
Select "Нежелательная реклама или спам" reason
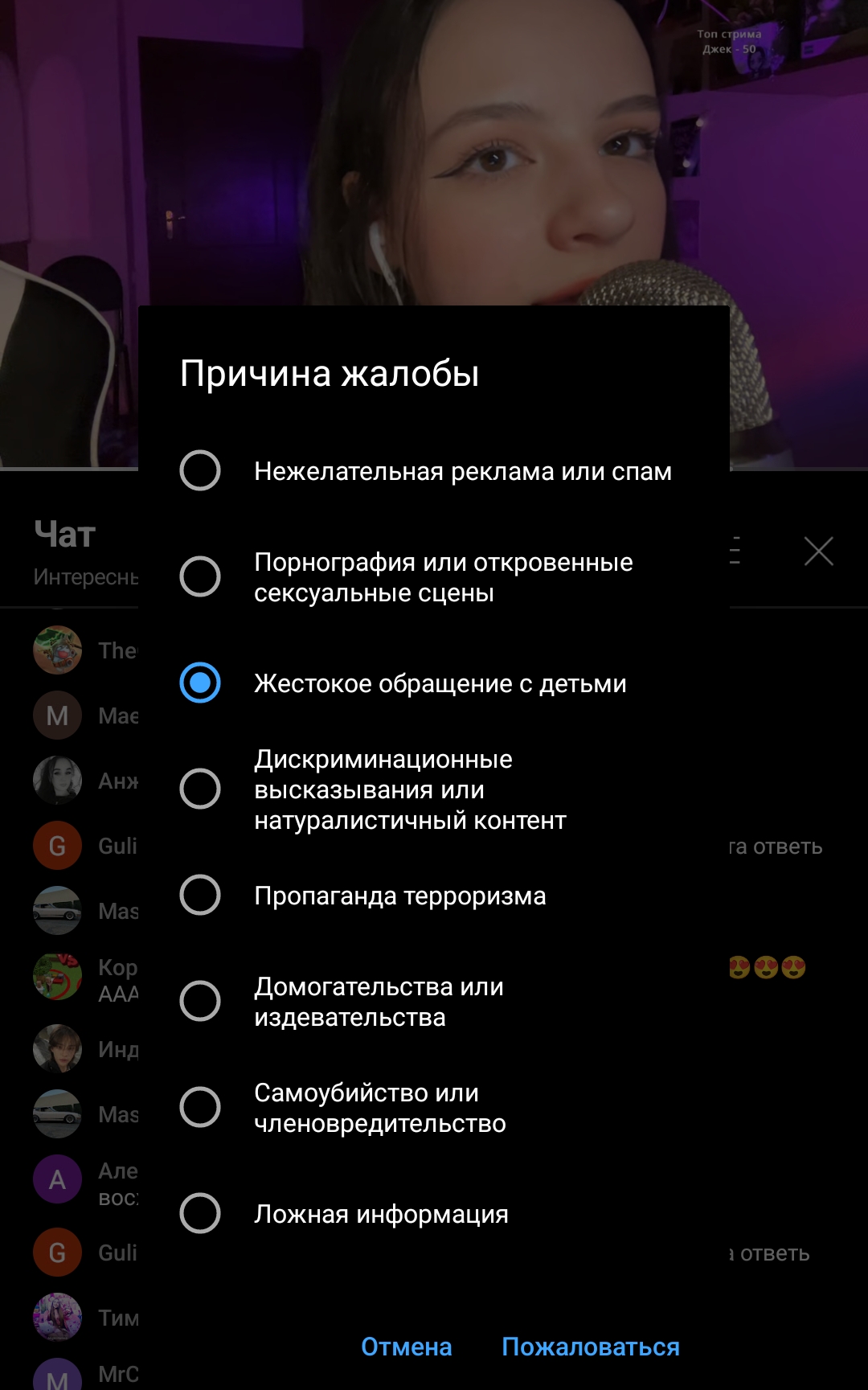point(434,471)
